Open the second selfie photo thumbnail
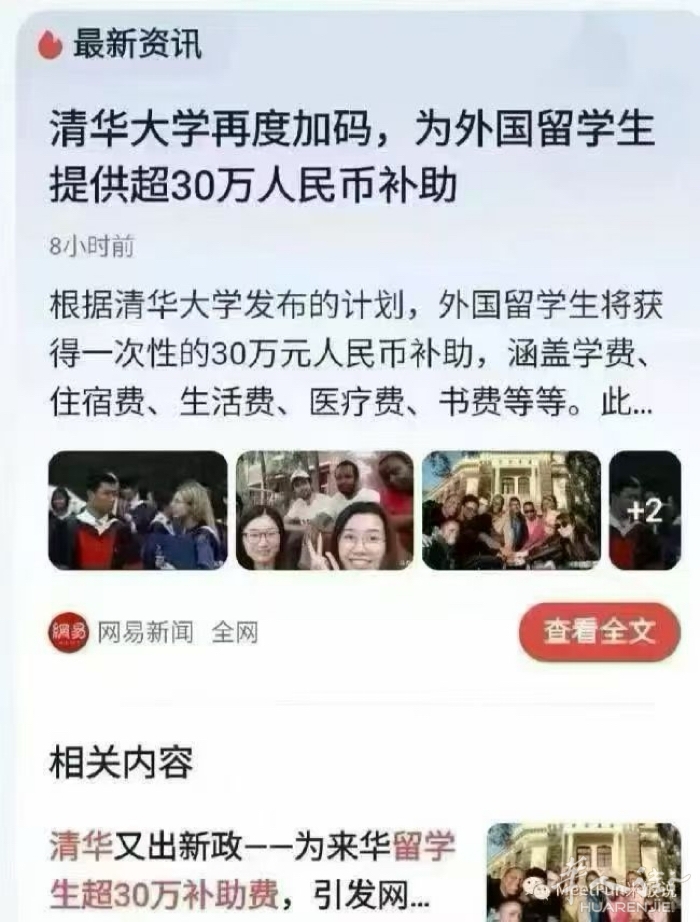Viewport: 700px width, 922px height. [324, 510]
